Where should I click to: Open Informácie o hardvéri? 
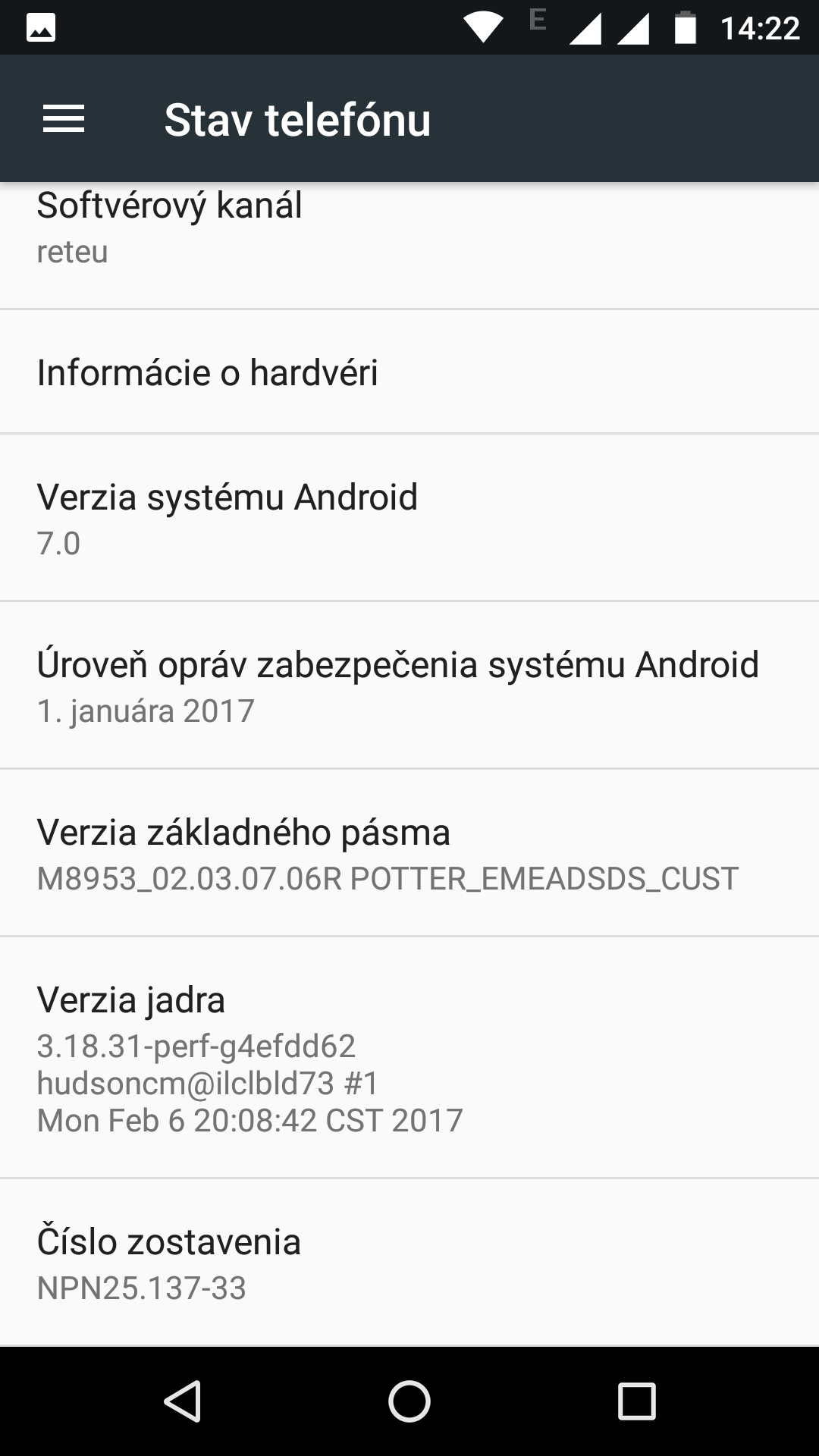tap(409, 372)
